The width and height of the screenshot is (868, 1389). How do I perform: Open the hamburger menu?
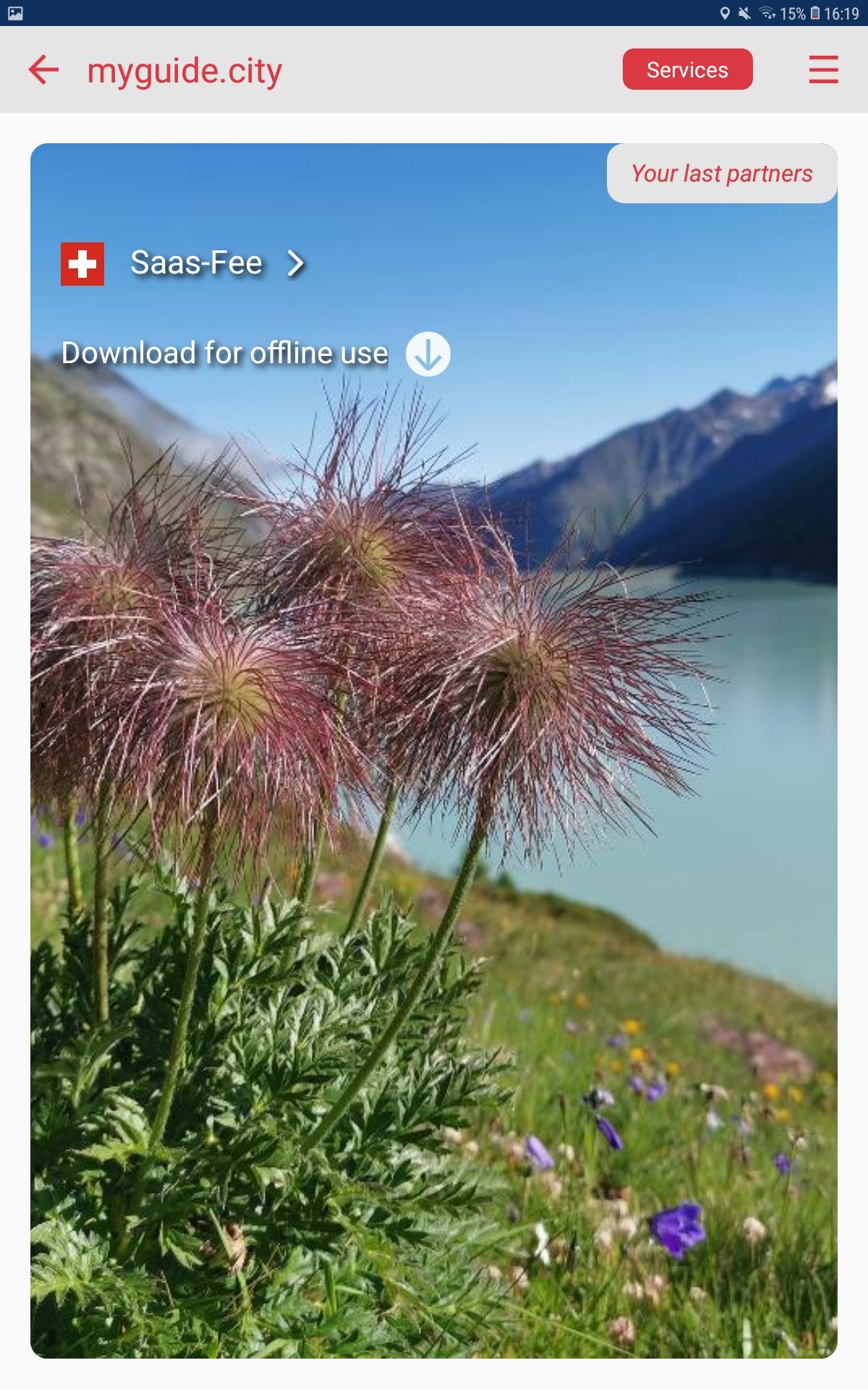point(823,70)
